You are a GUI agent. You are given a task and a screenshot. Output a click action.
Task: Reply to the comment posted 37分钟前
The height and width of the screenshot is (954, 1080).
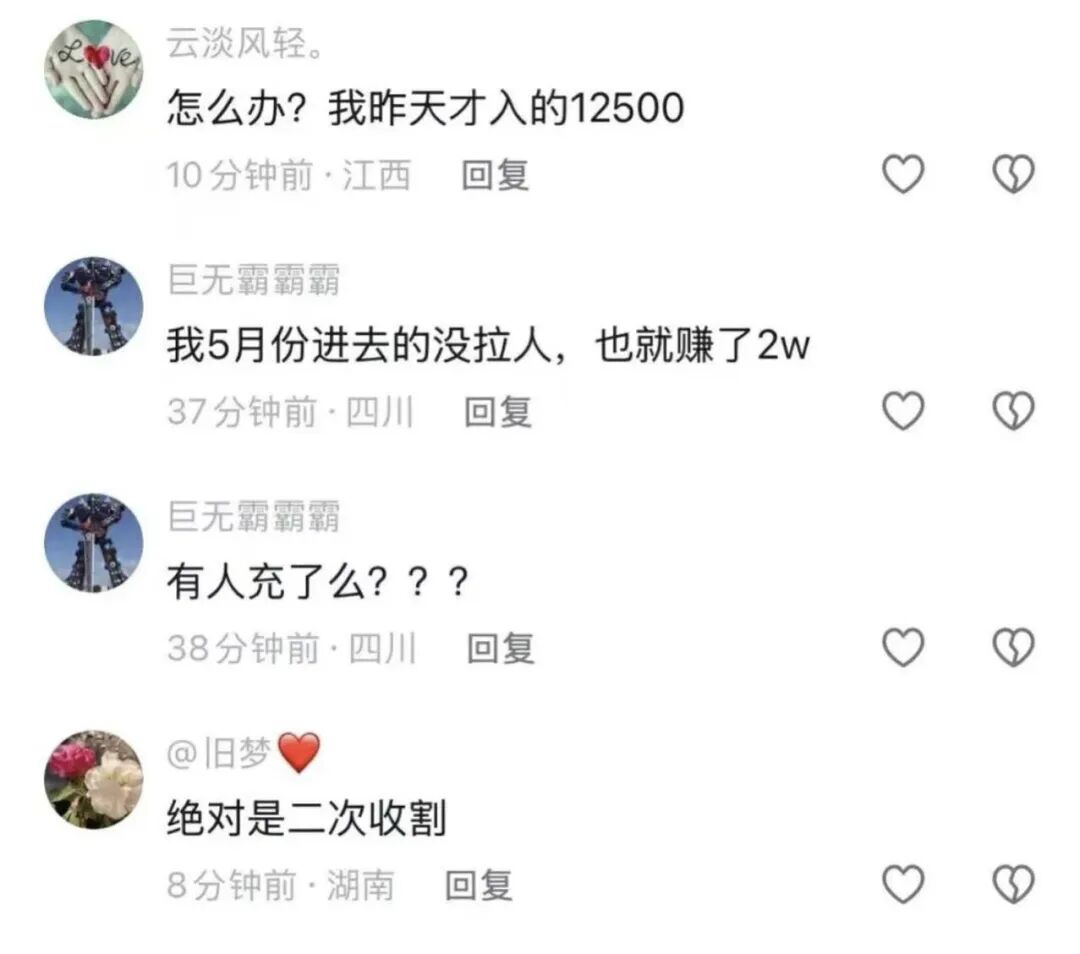tap(497, 411)
